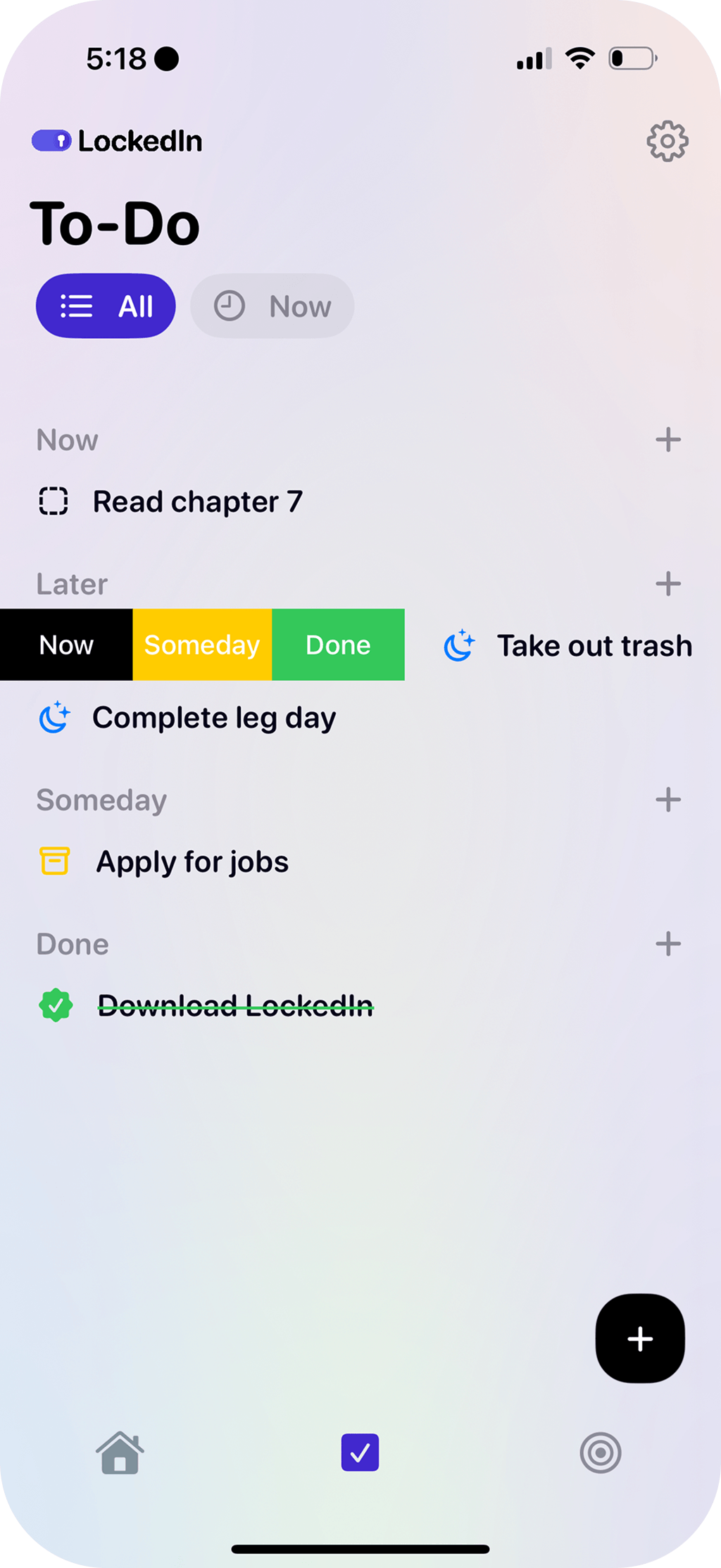The height and width of the screenshot is (1568, 721).
Task: Tap the checkmark tab in bottom navigation
Action: (360, 1453)
